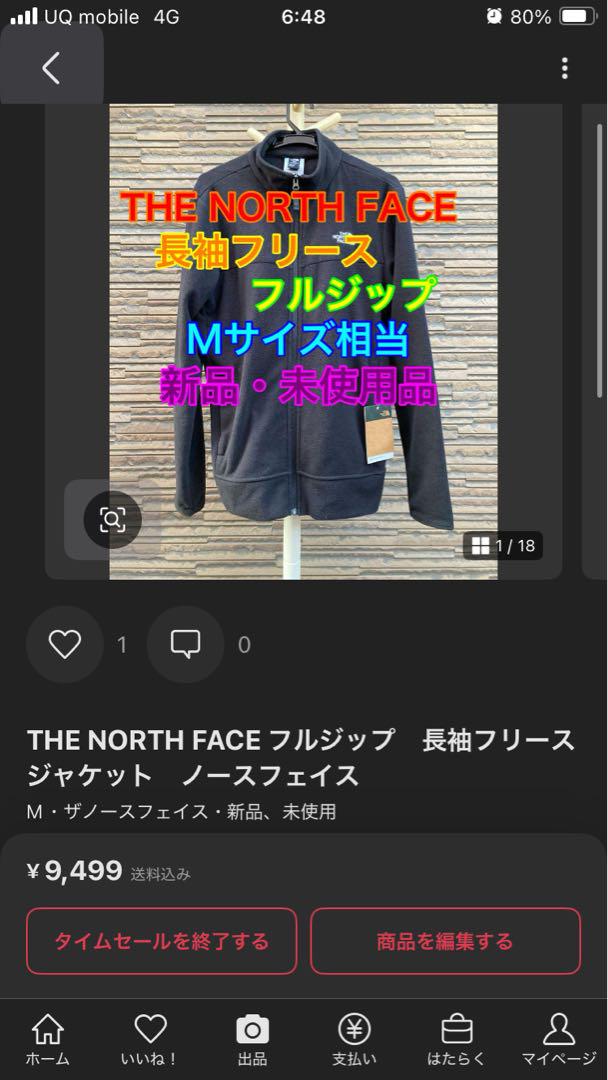Viewport: 608px width, 1080px height.
Task: Open the はたらく tab
Action: [x=457, y=1040]
